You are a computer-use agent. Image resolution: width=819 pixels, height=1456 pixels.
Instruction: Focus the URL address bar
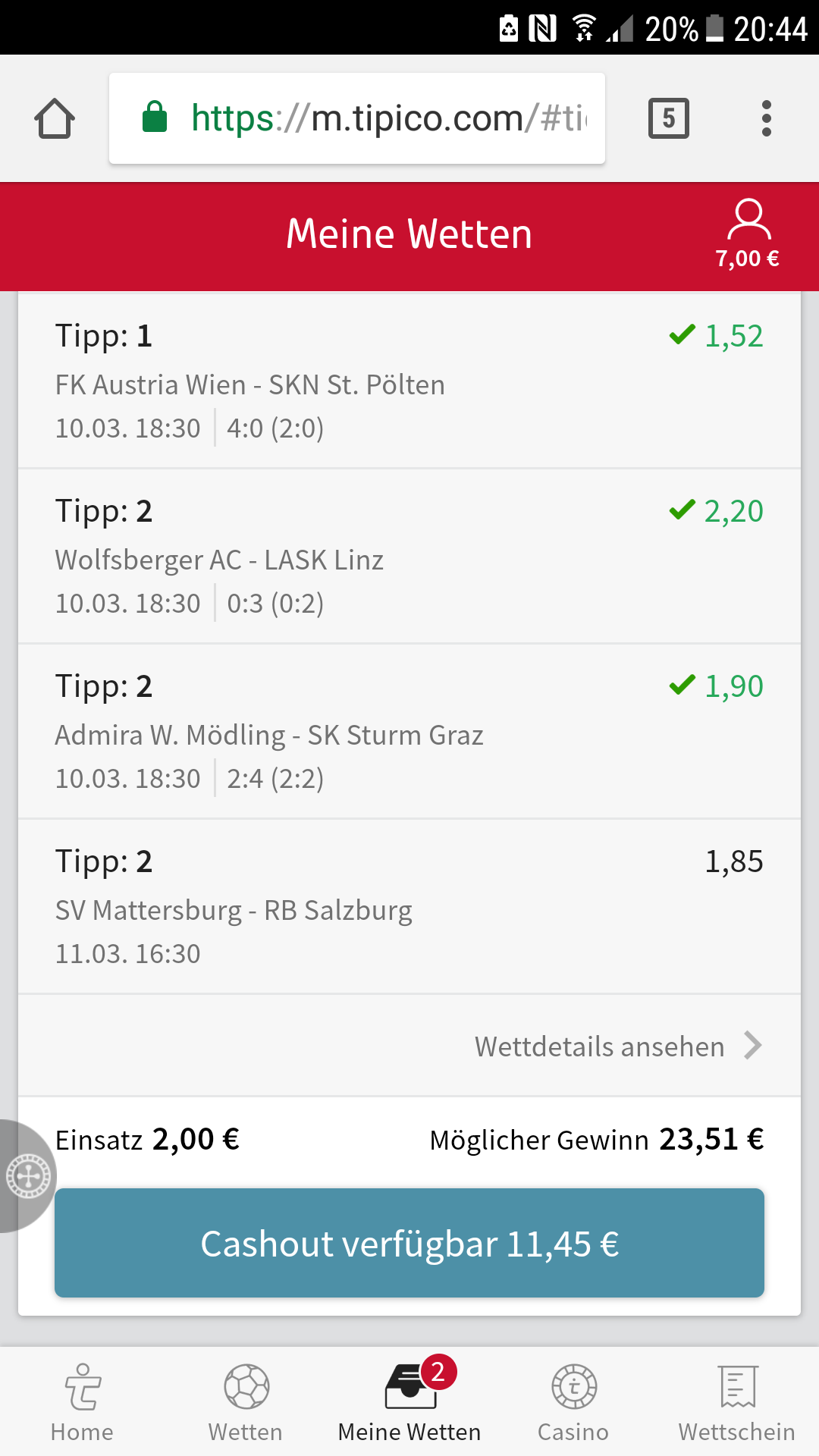(x=357, y=118)
